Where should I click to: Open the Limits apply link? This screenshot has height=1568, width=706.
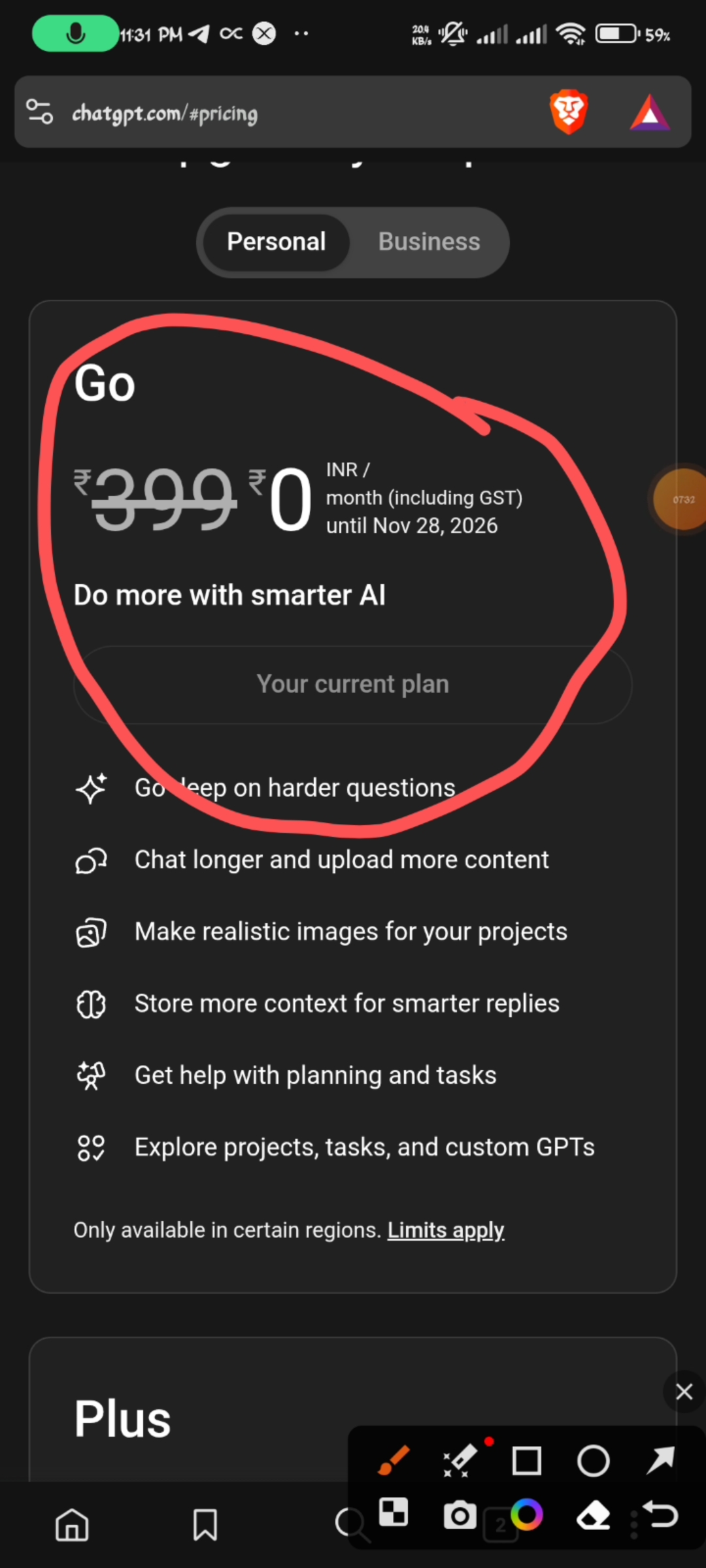(x=445, y=1230)
